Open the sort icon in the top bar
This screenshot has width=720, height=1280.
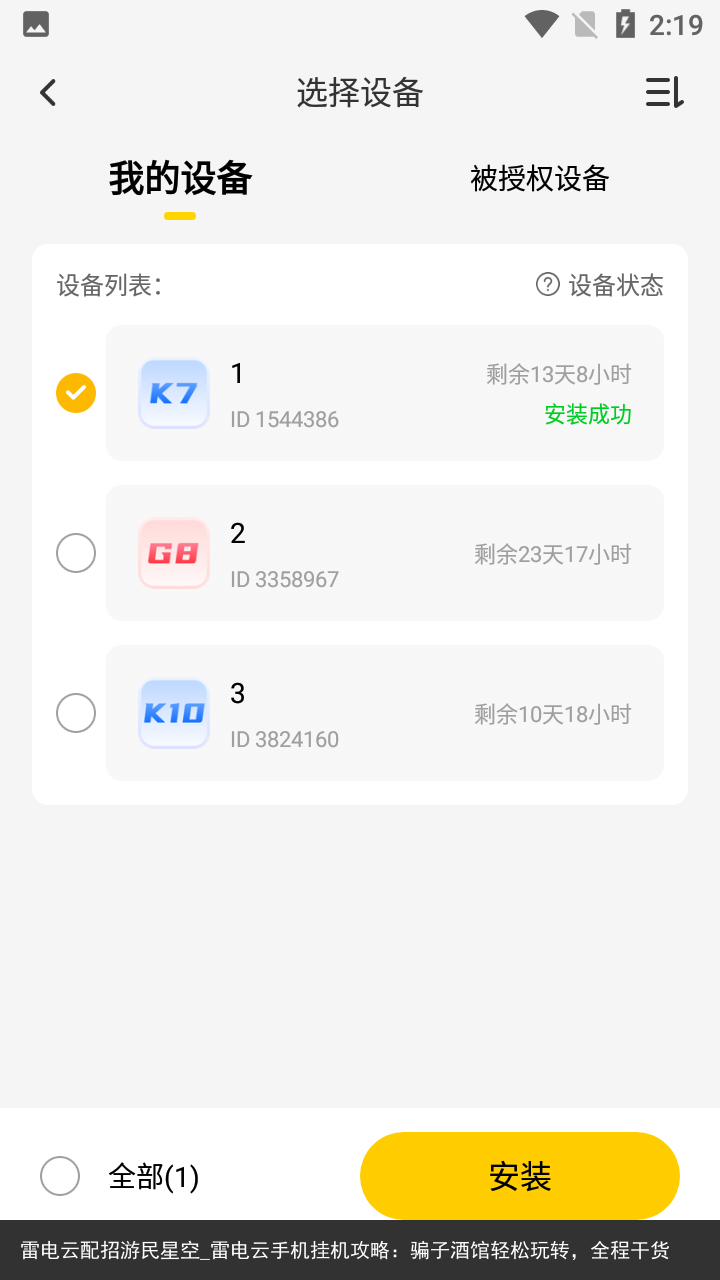point(665,93)
